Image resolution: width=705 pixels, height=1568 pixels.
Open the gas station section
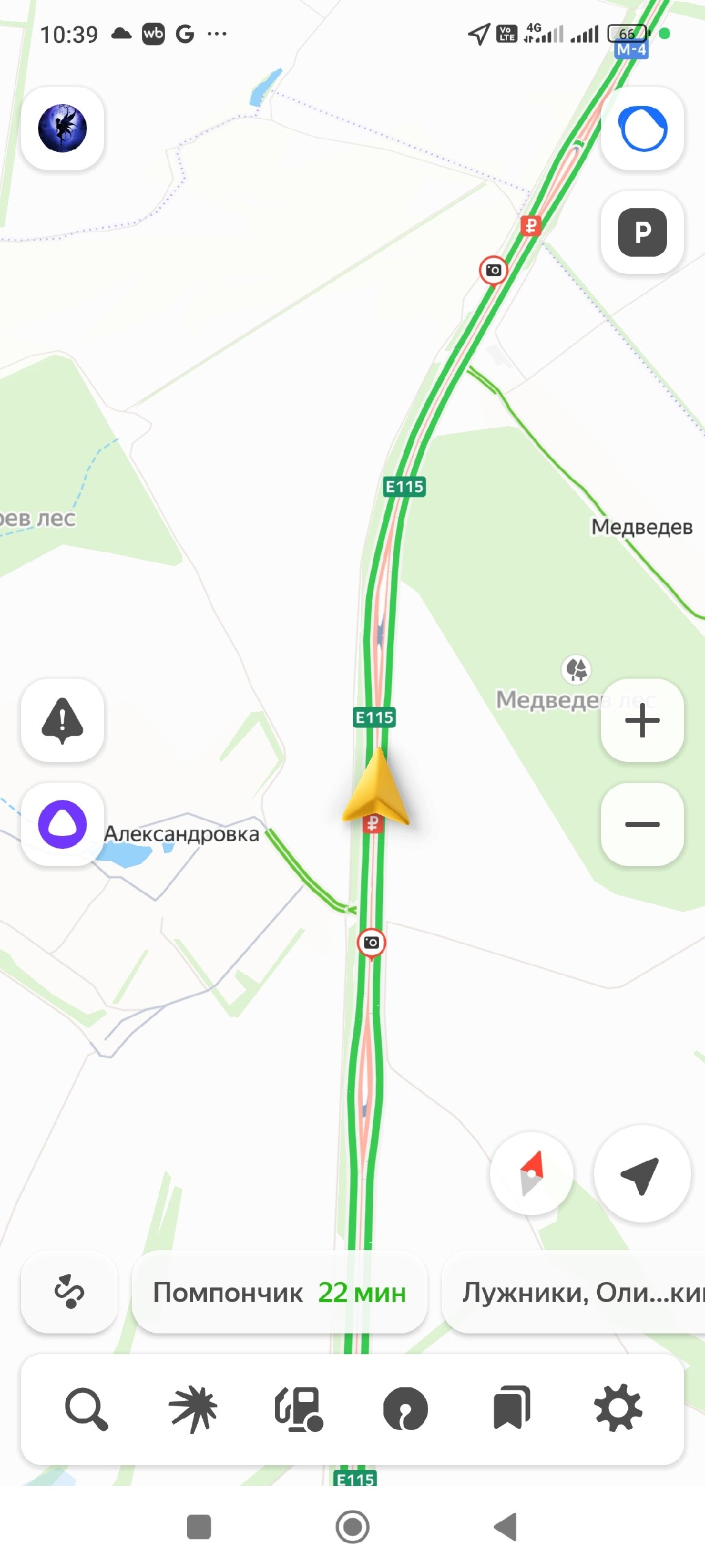299,1409
